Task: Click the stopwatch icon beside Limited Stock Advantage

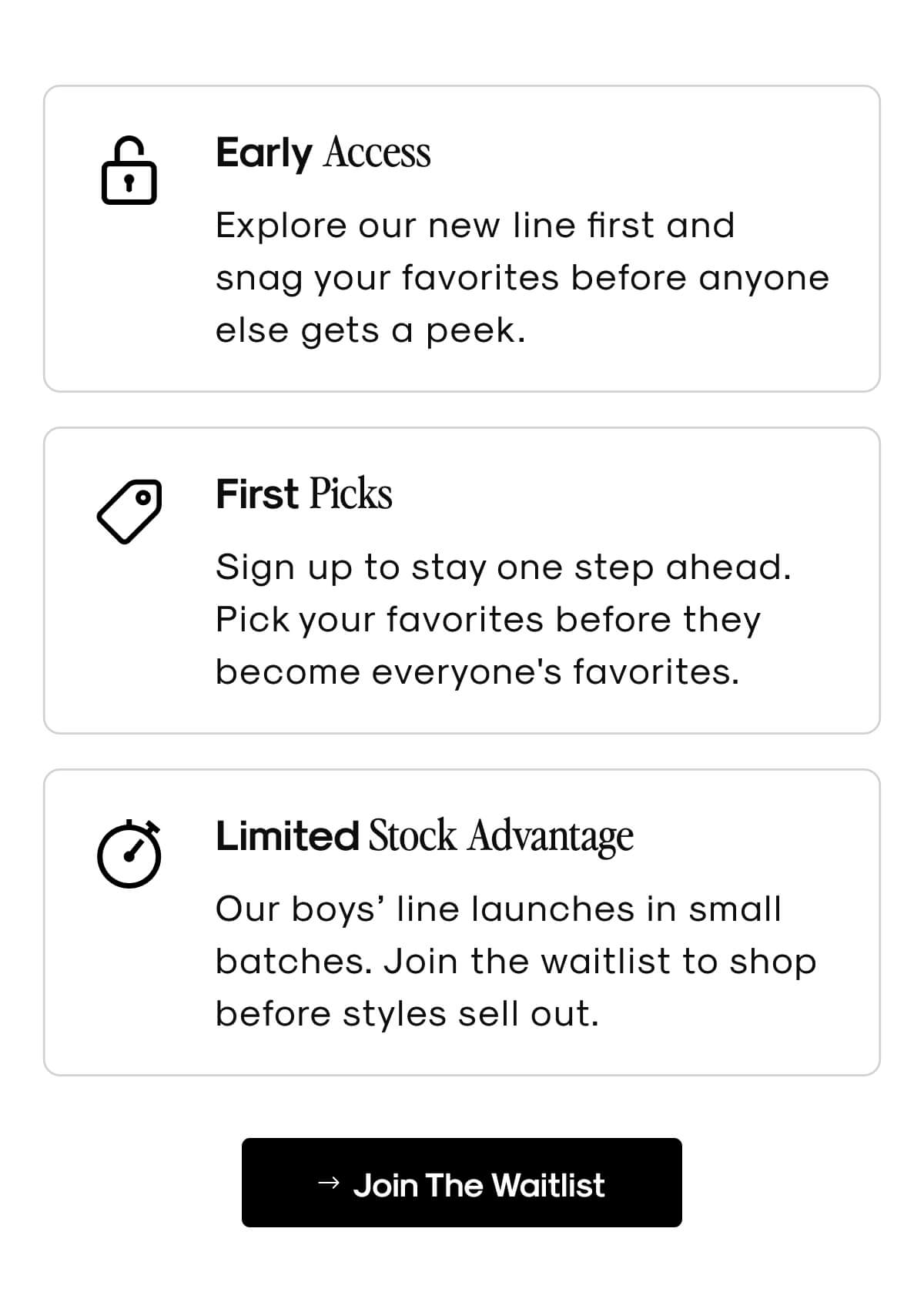Action: [129, 856]
